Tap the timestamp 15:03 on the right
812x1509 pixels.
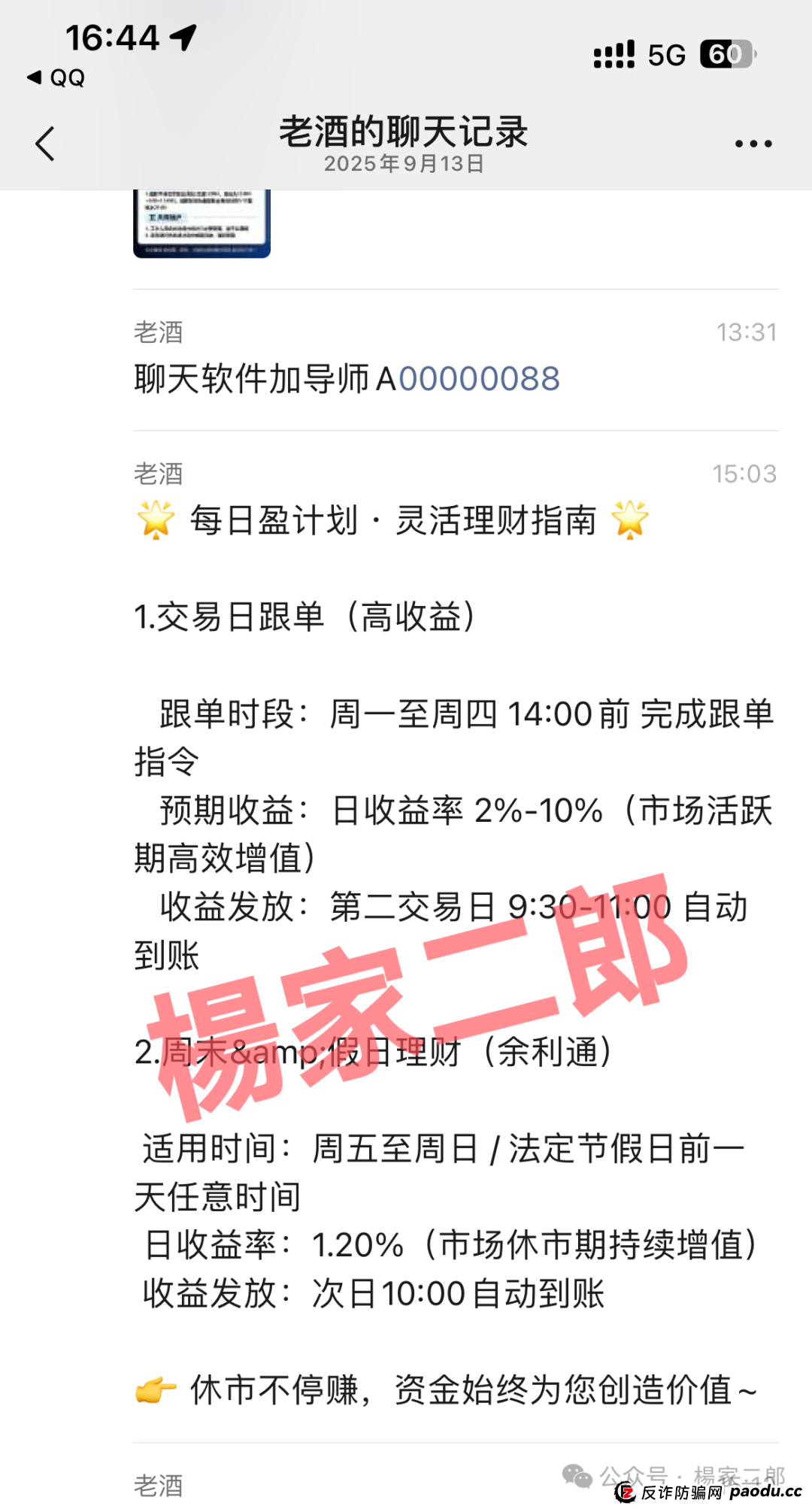coord(744,474)
